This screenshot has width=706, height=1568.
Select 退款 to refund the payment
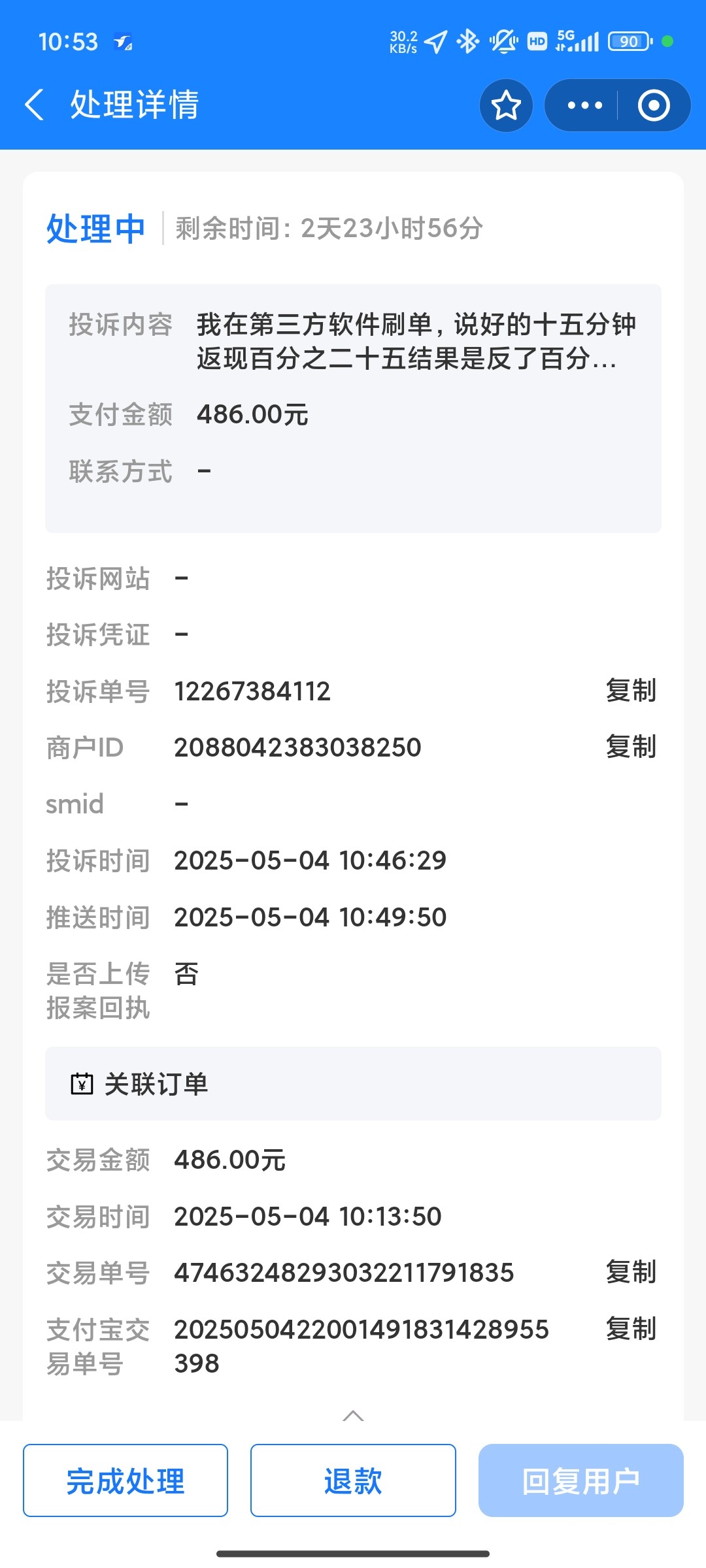point(353,1480)
